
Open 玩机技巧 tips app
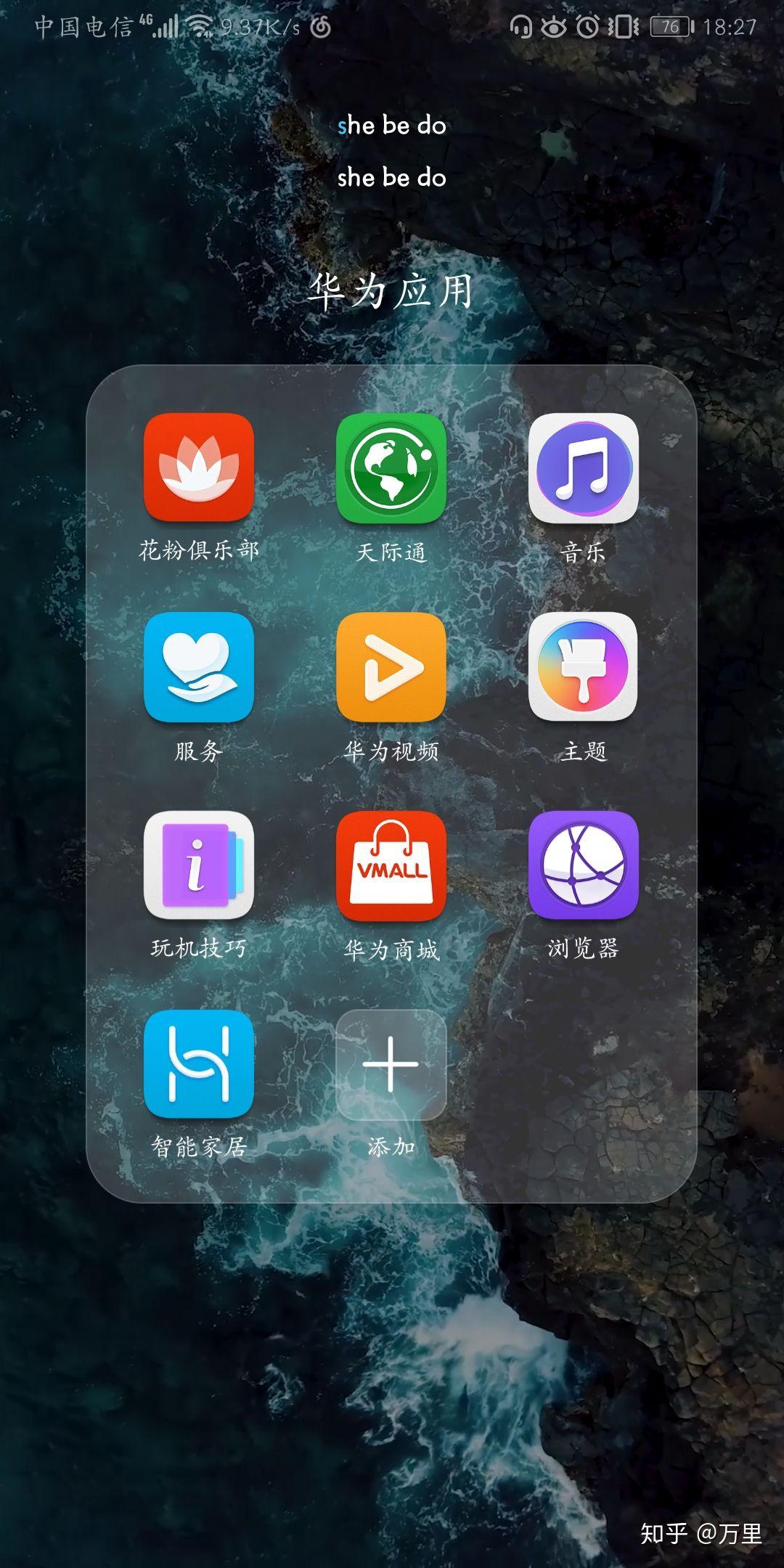pyautogui.click(x=198, y=865)
